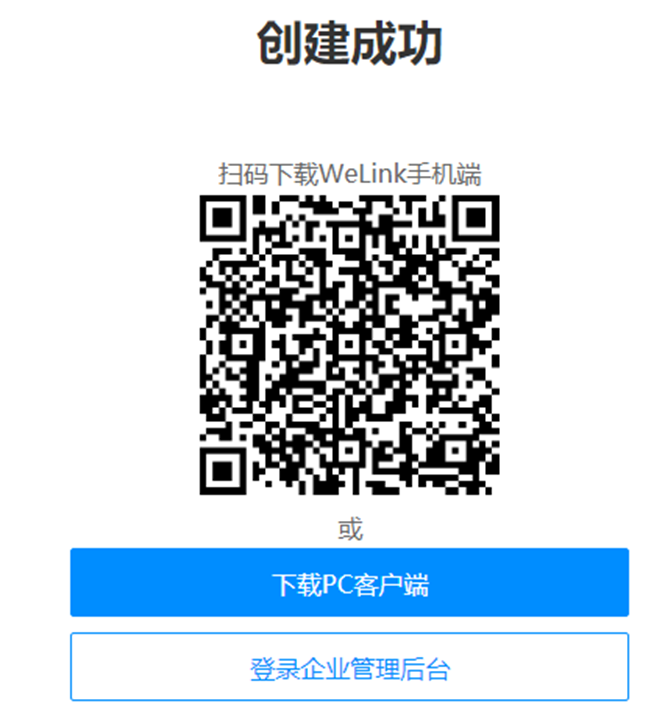
Task: Open 登录企业管理后台
Action: pyautogui.click(x=349, y=667)
